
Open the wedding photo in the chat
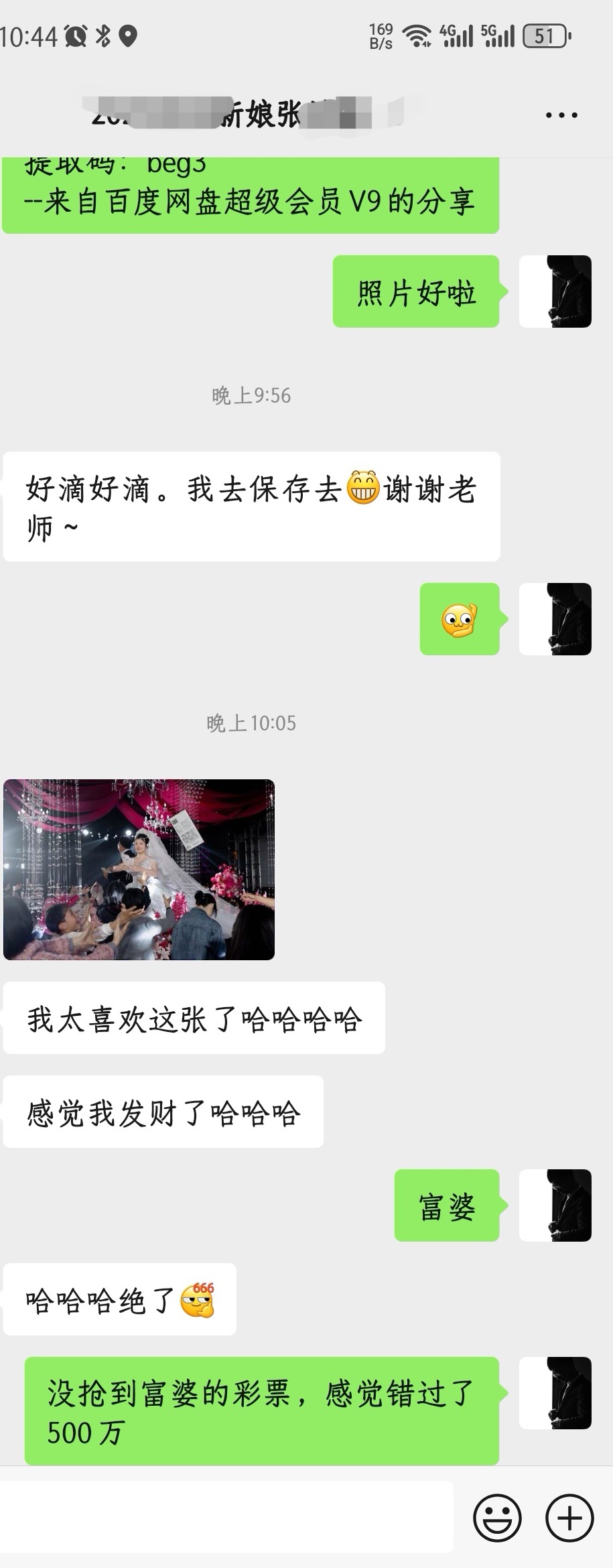pyautogui.click(x=139, y=869)
